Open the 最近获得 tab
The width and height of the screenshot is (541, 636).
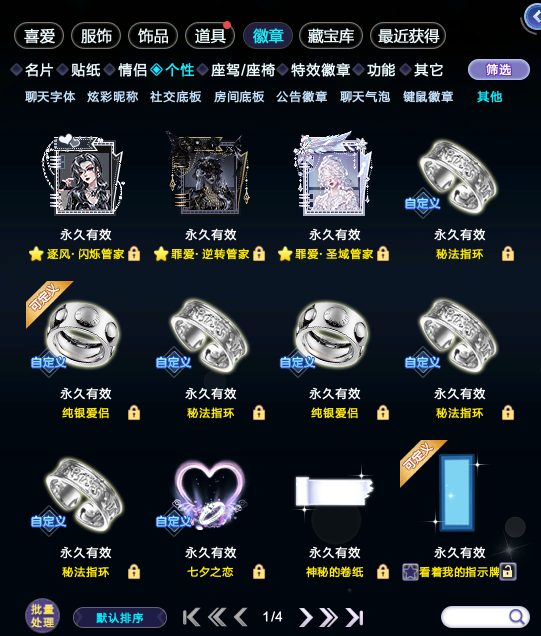408,36
